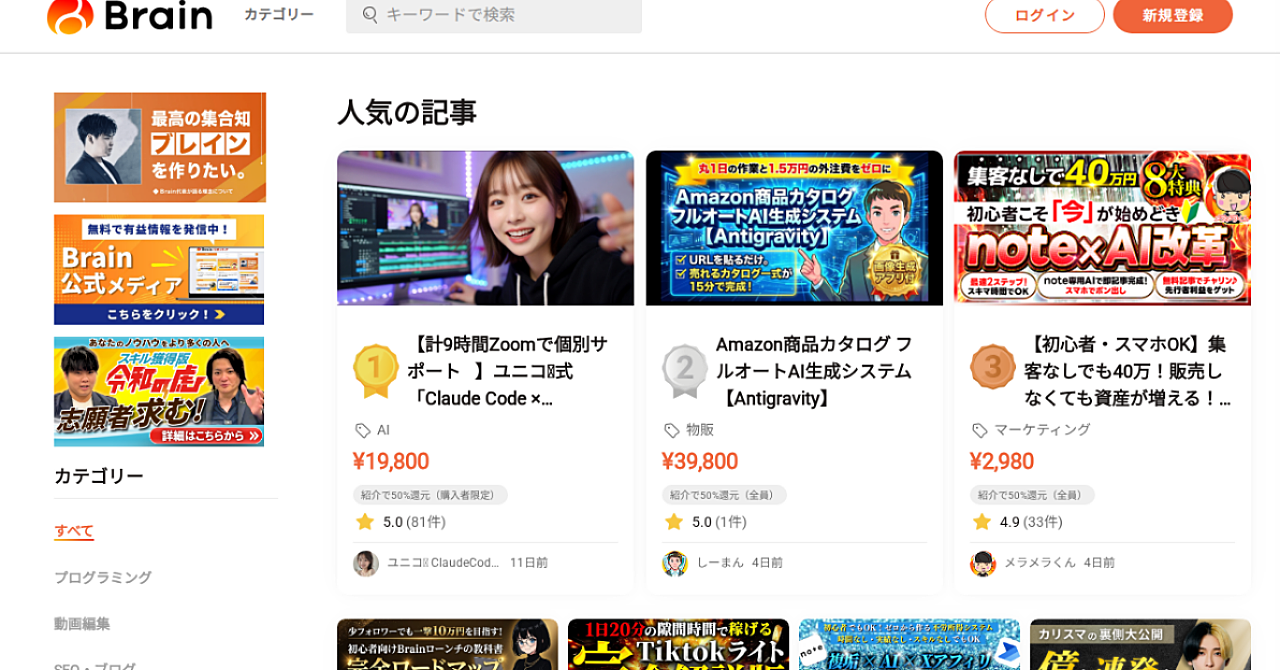Viewport: 1280px width, 670px height.
Task: View author メラメラくん's profile
Action: (x=1038, y=563)
